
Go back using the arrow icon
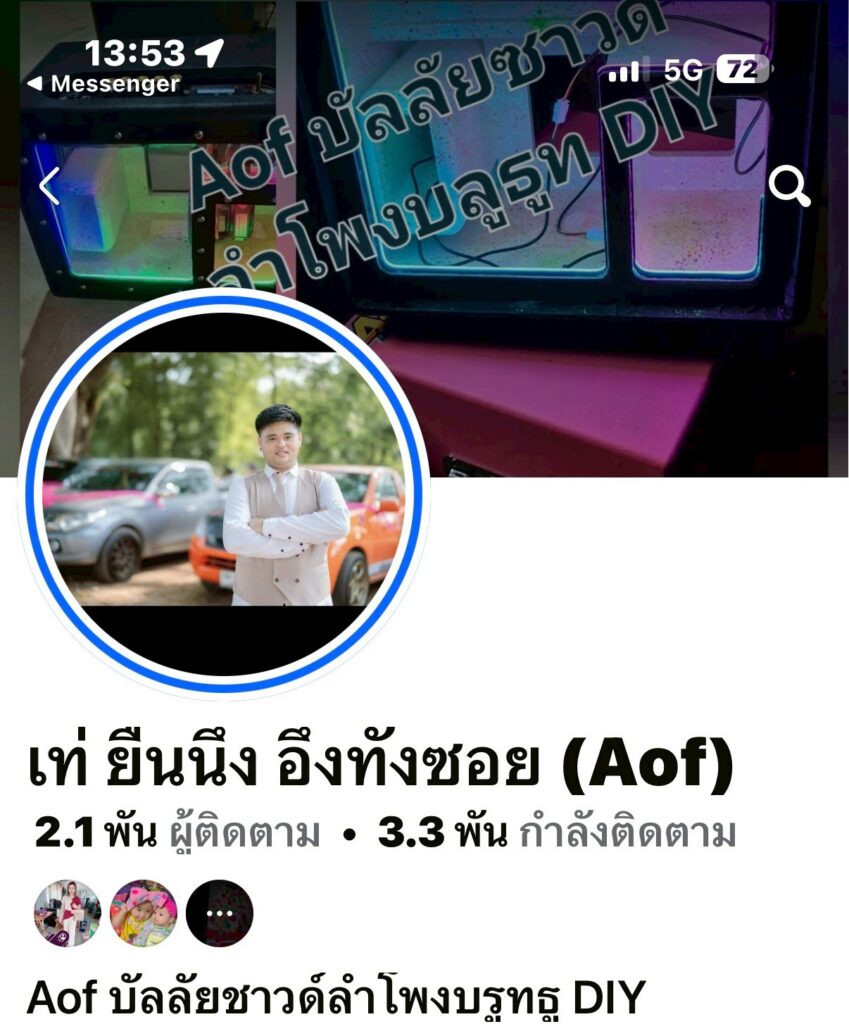pyautogui.click(x=49, y=186)
